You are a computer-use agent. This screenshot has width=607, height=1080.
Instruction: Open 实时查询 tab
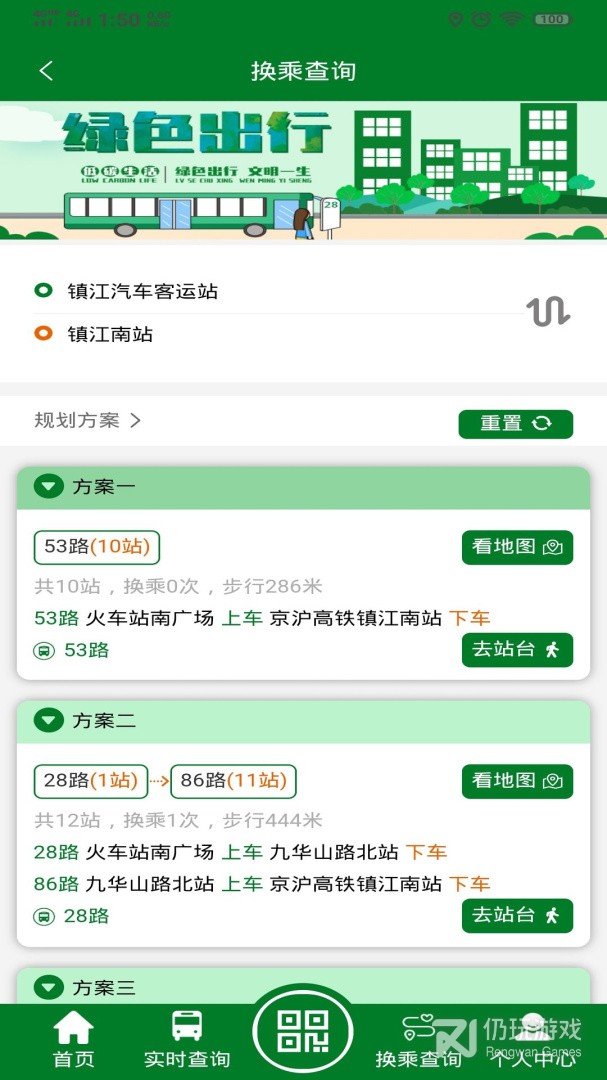click(x=187, y=1040)
